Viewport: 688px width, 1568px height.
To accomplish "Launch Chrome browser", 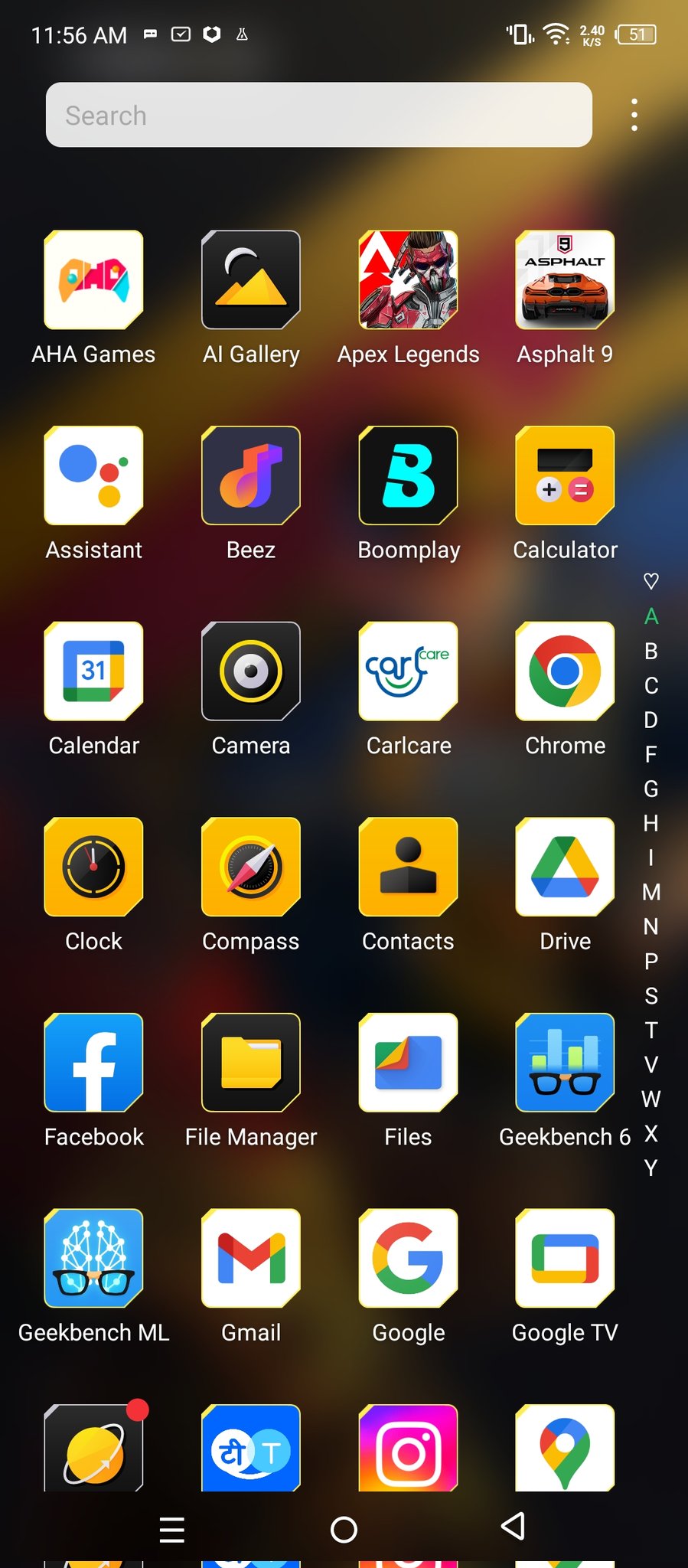I will pos(565,671).
